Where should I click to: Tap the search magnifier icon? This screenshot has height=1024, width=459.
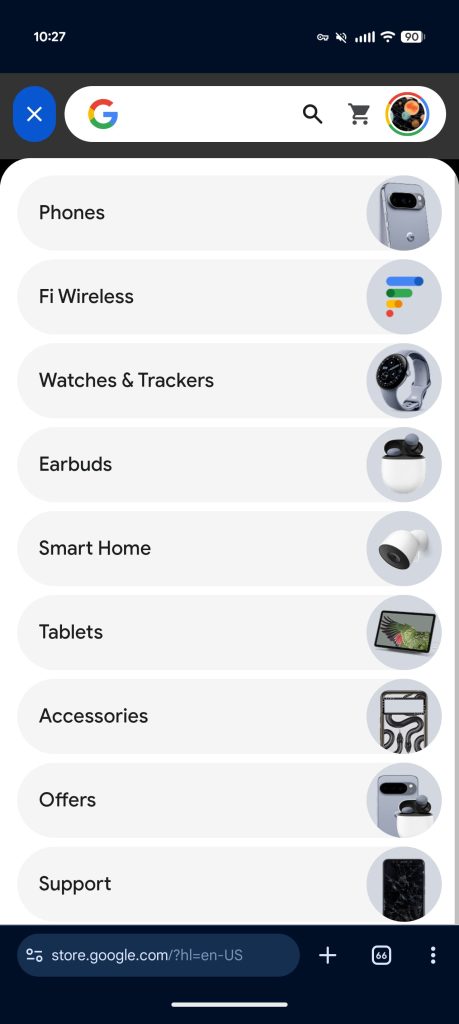pos(313,114)
